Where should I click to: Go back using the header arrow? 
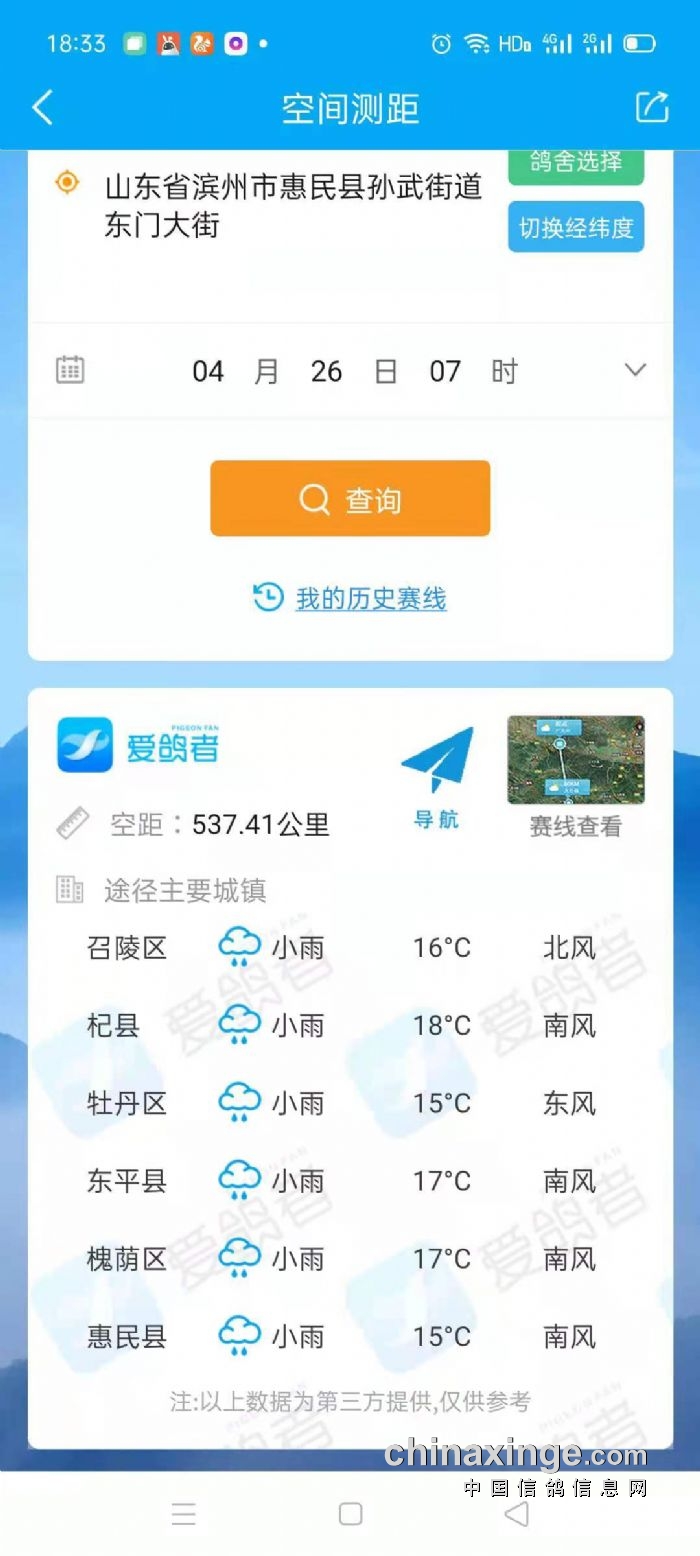tap(42, 108)
